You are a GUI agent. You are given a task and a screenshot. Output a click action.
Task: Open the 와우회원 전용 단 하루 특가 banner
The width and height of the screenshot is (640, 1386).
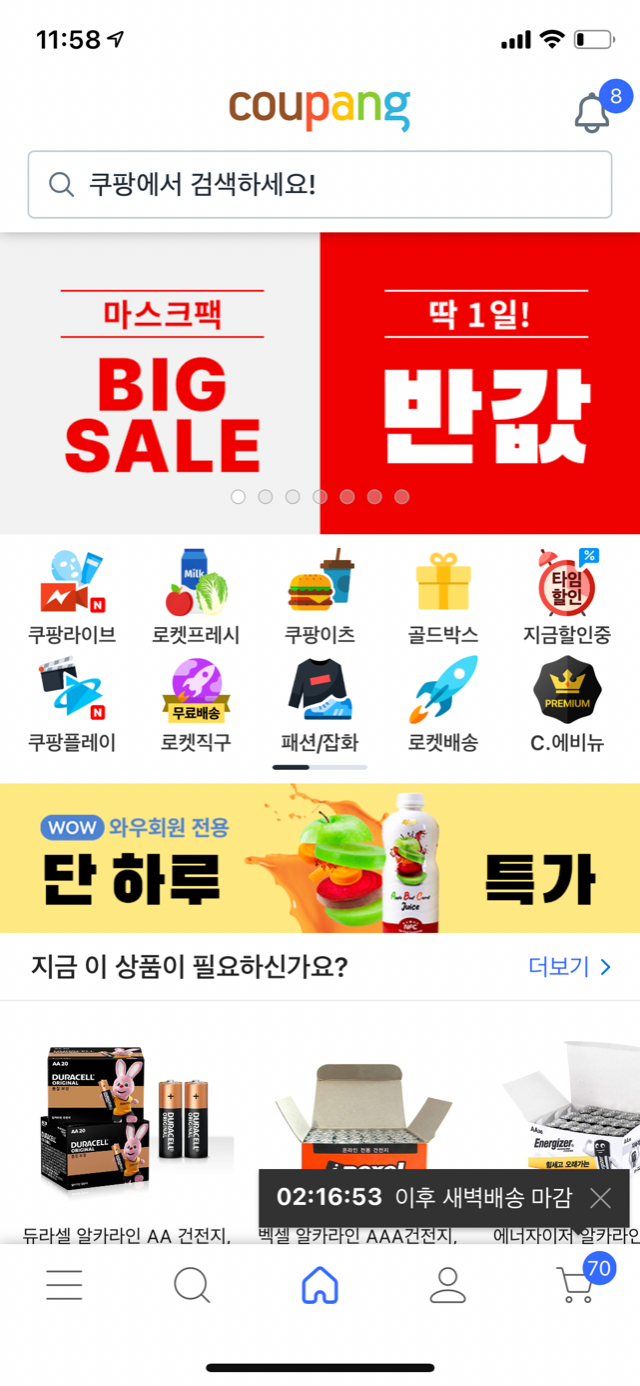[x=319, y=858]
